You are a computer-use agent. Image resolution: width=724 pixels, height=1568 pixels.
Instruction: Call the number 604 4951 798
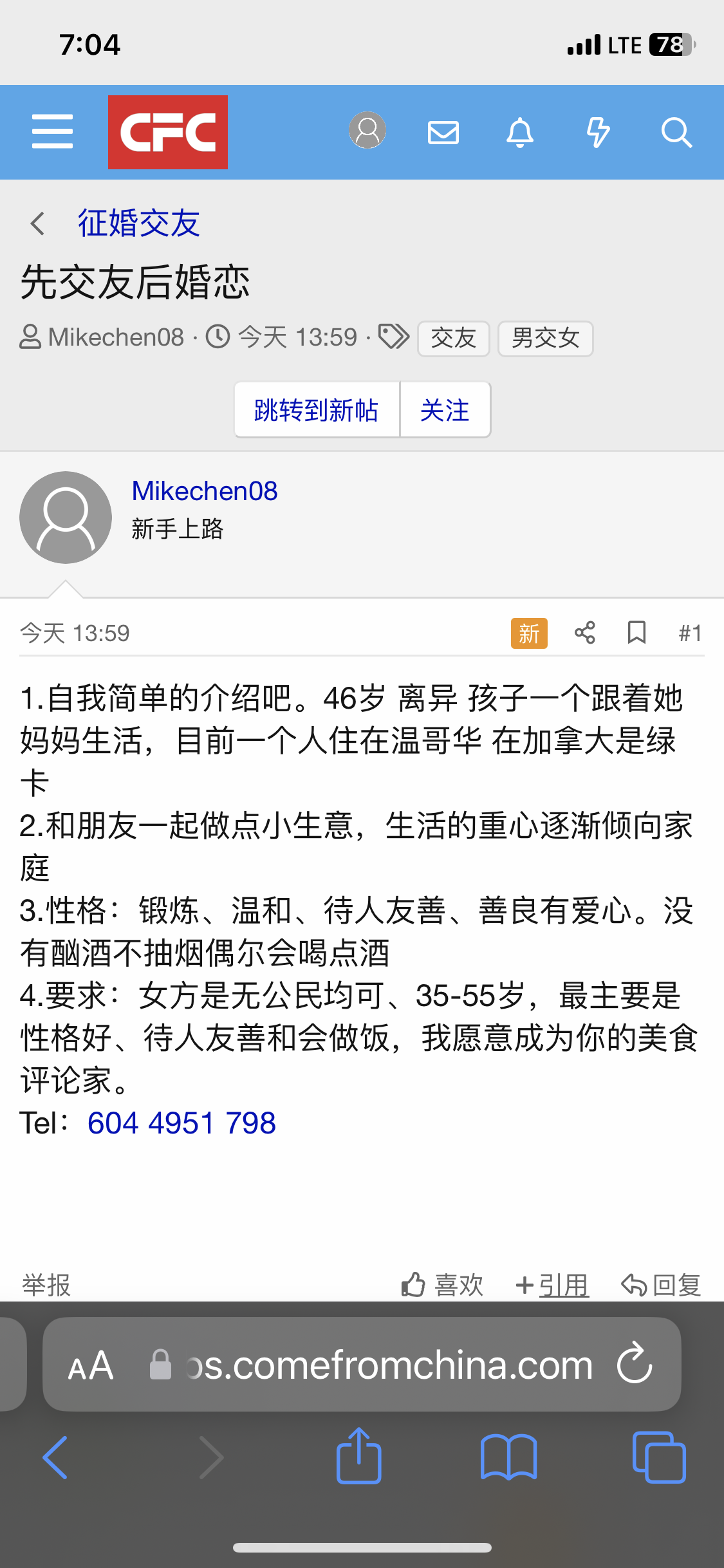click(181, 1123)
